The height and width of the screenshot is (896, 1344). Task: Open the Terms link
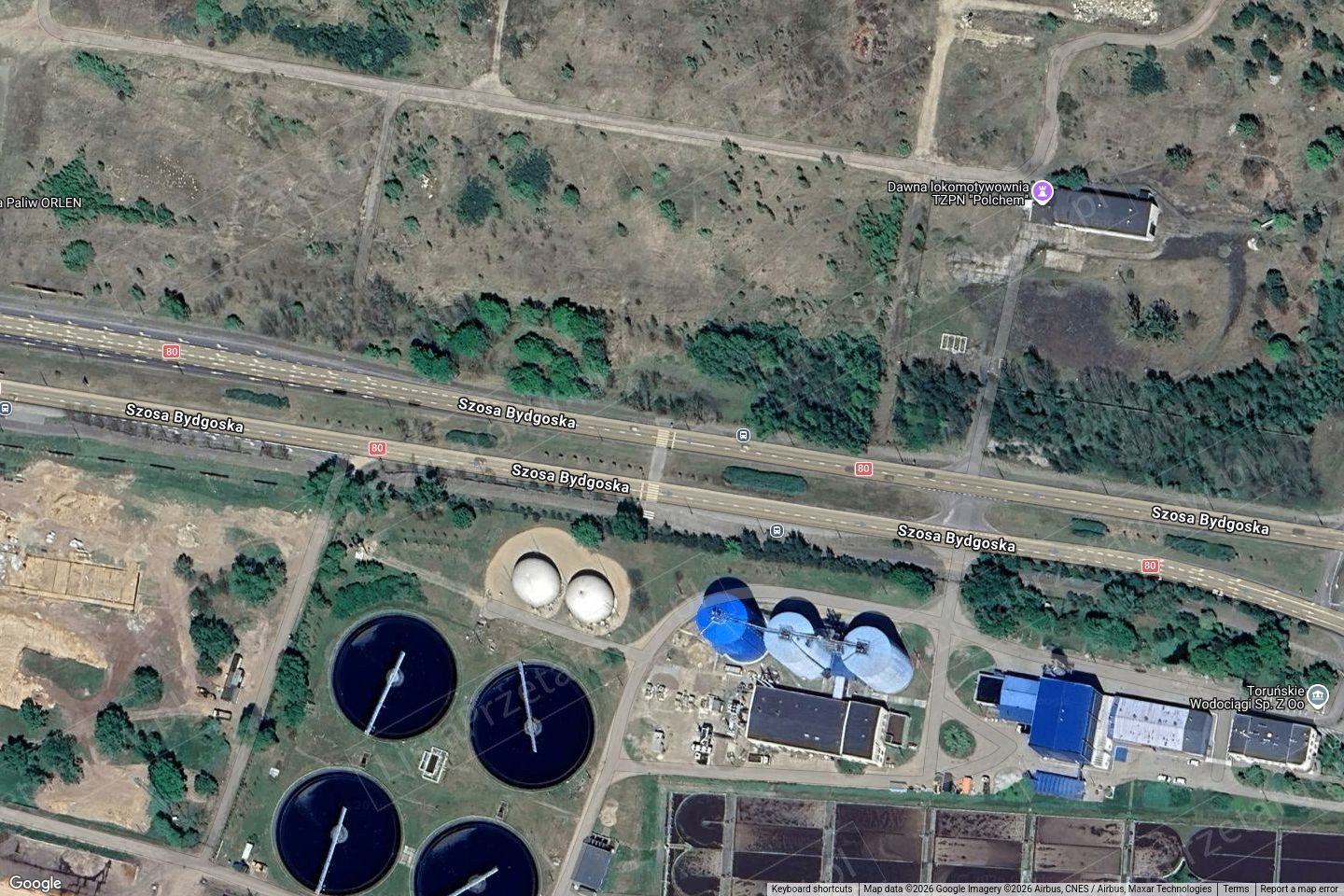(1236, 889)
